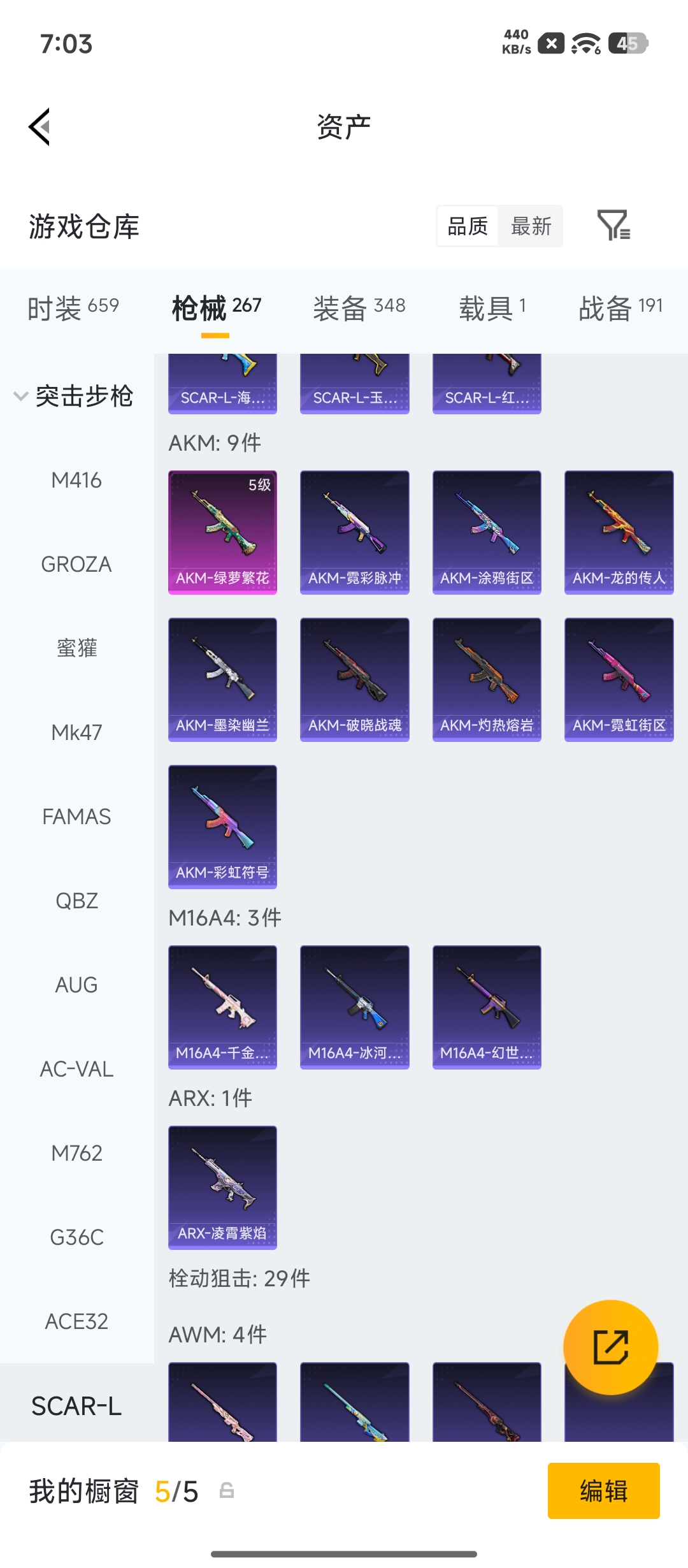Select M416 in the side list
Screen dimensions: 688x1568
(x=76, y=480)
